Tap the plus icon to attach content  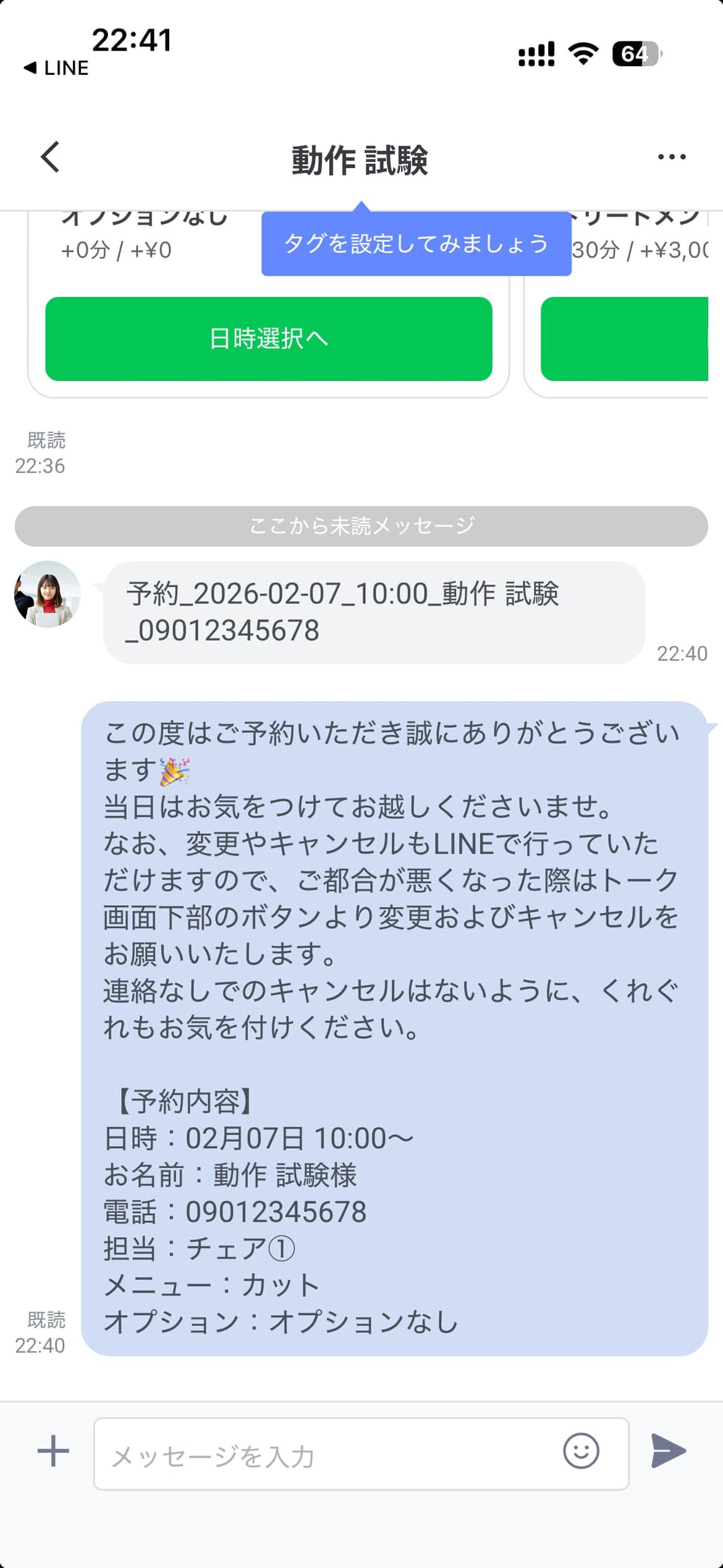(x=52, y=1452)
